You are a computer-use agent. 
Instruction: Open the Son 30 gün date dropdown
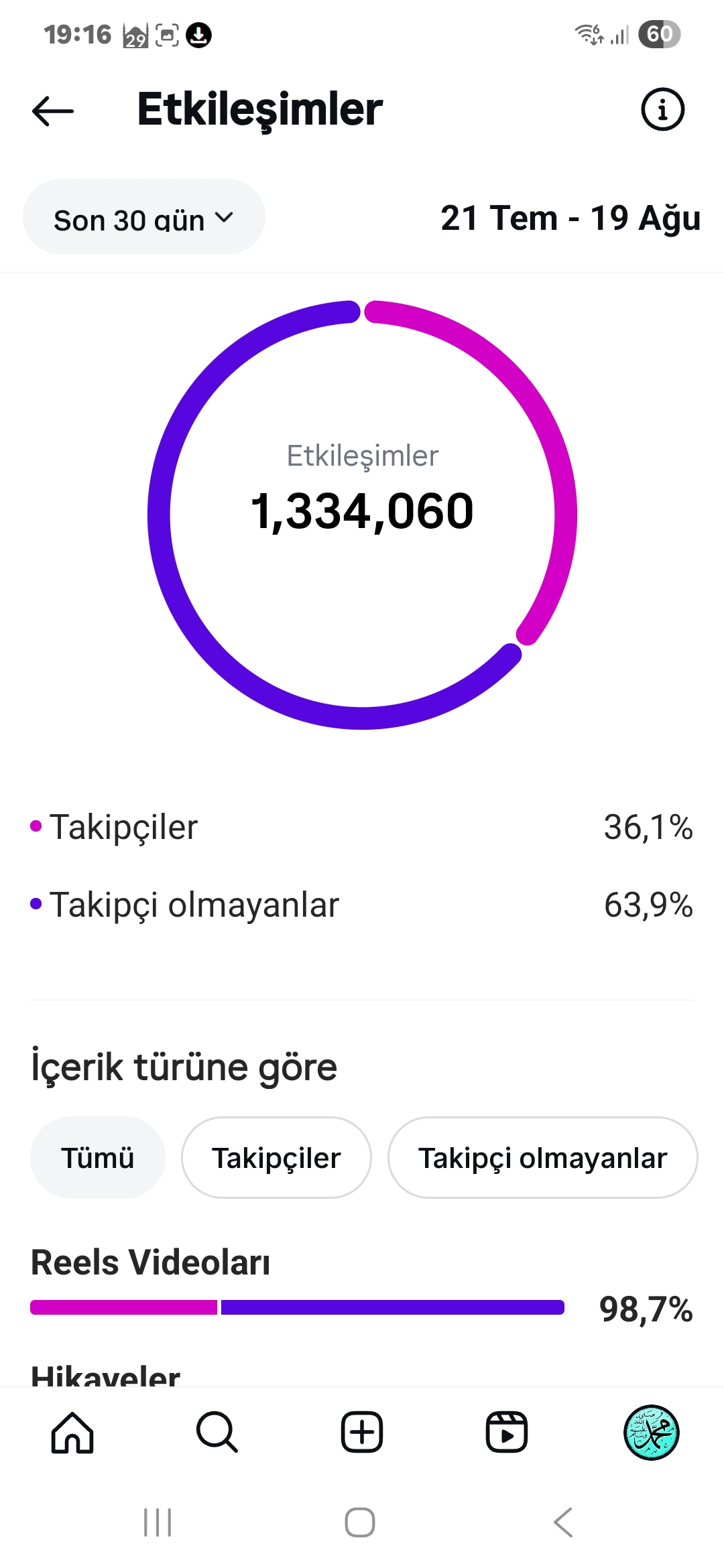tap(144, 217)
